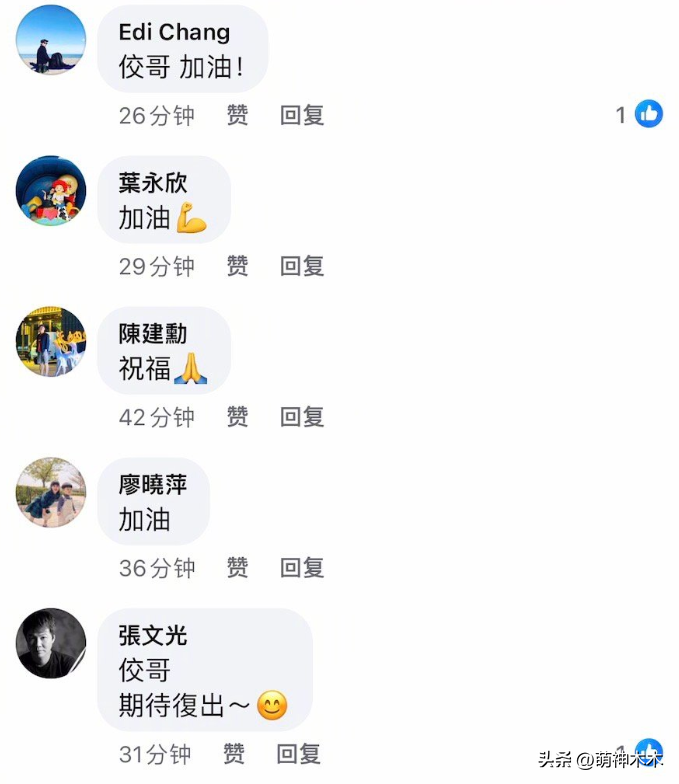Reply to 廖曉萍's comment

coord(302,568)
